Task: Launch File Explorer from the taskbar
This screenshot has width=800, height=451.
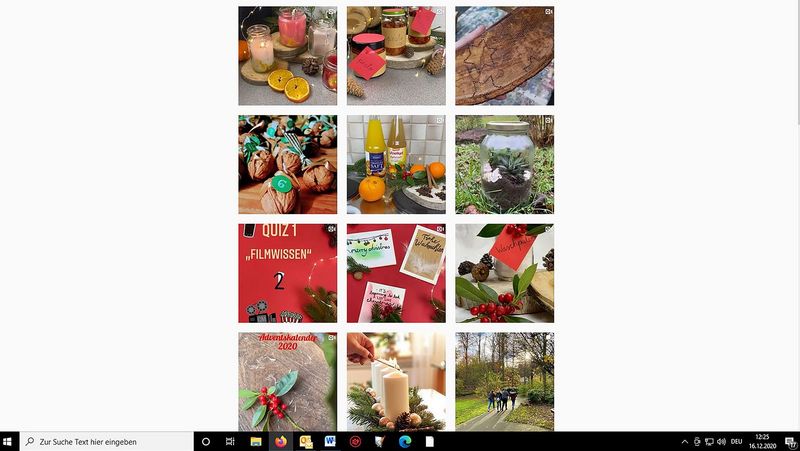Action: (x=256, y=441)
